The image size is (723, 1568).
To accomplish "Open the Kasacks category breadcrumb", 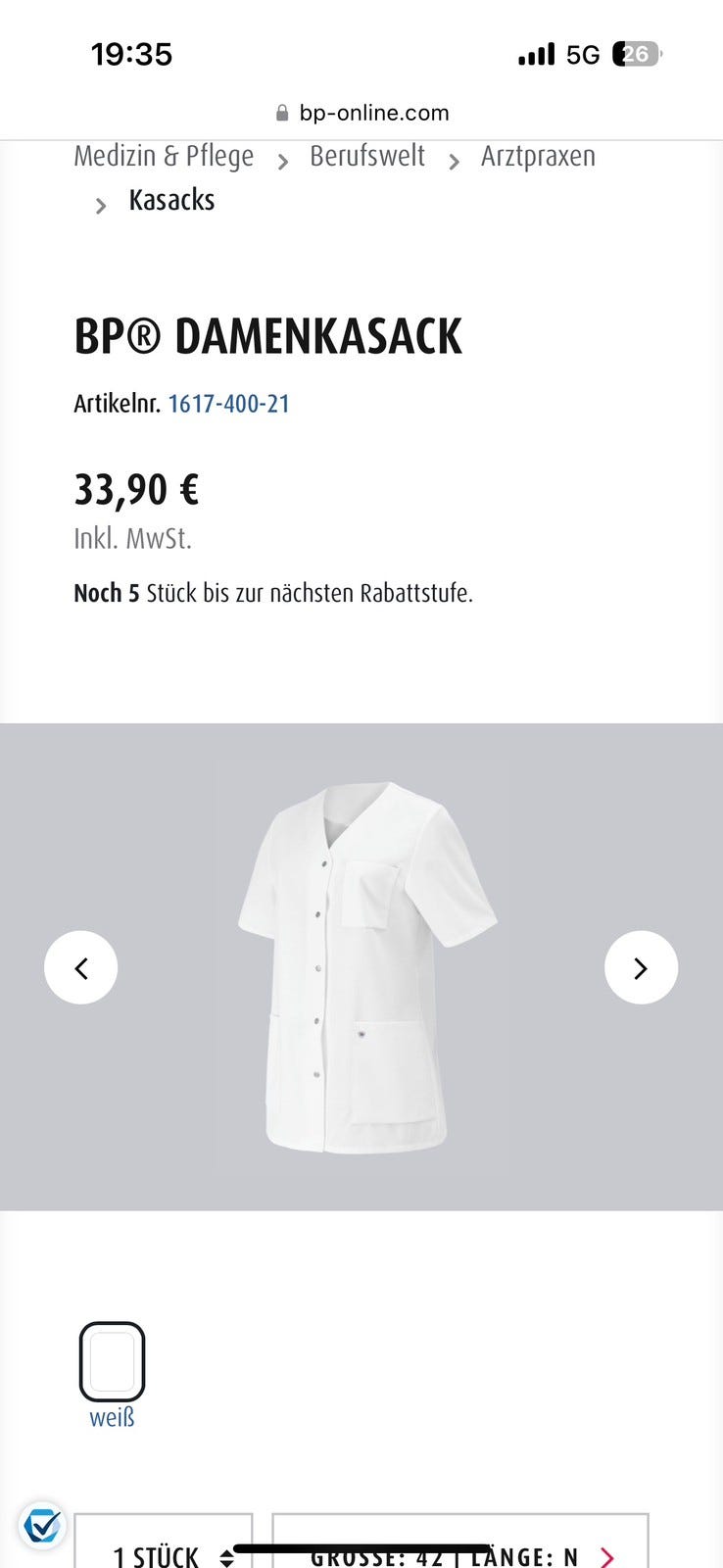I will point(171,201).
